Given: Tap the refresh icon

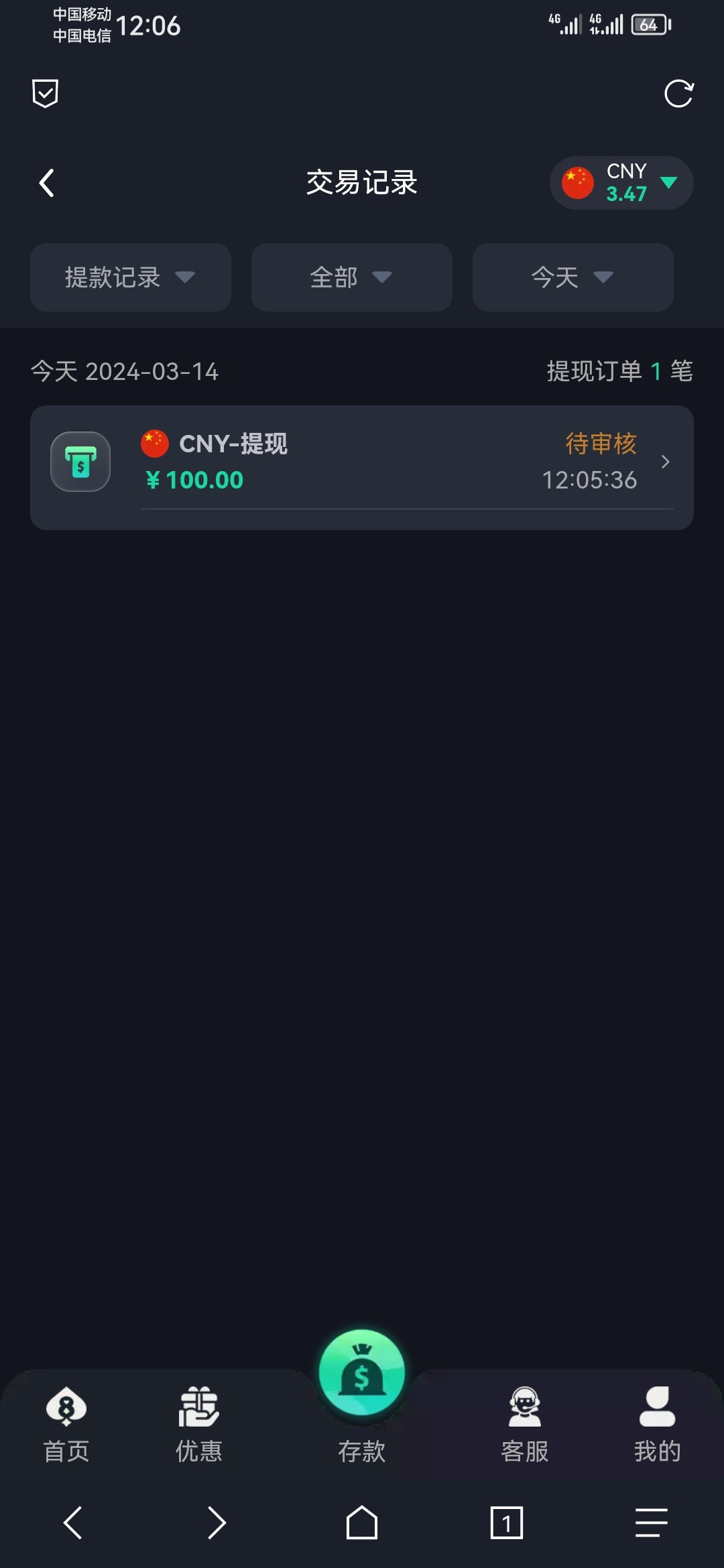Looking at the screenshot, I should tap(678, 94).
